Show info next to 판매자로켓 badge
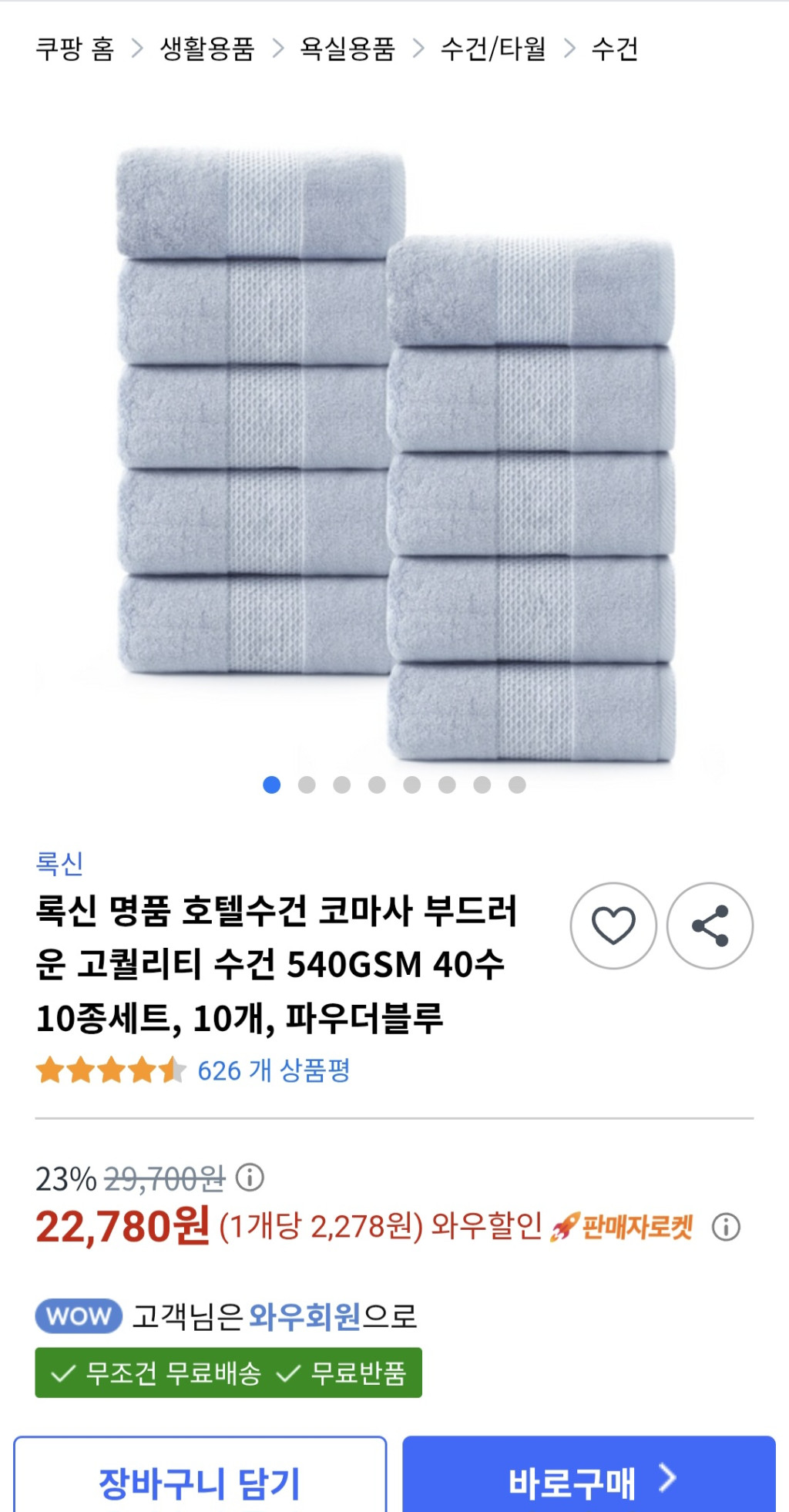 726,1227
